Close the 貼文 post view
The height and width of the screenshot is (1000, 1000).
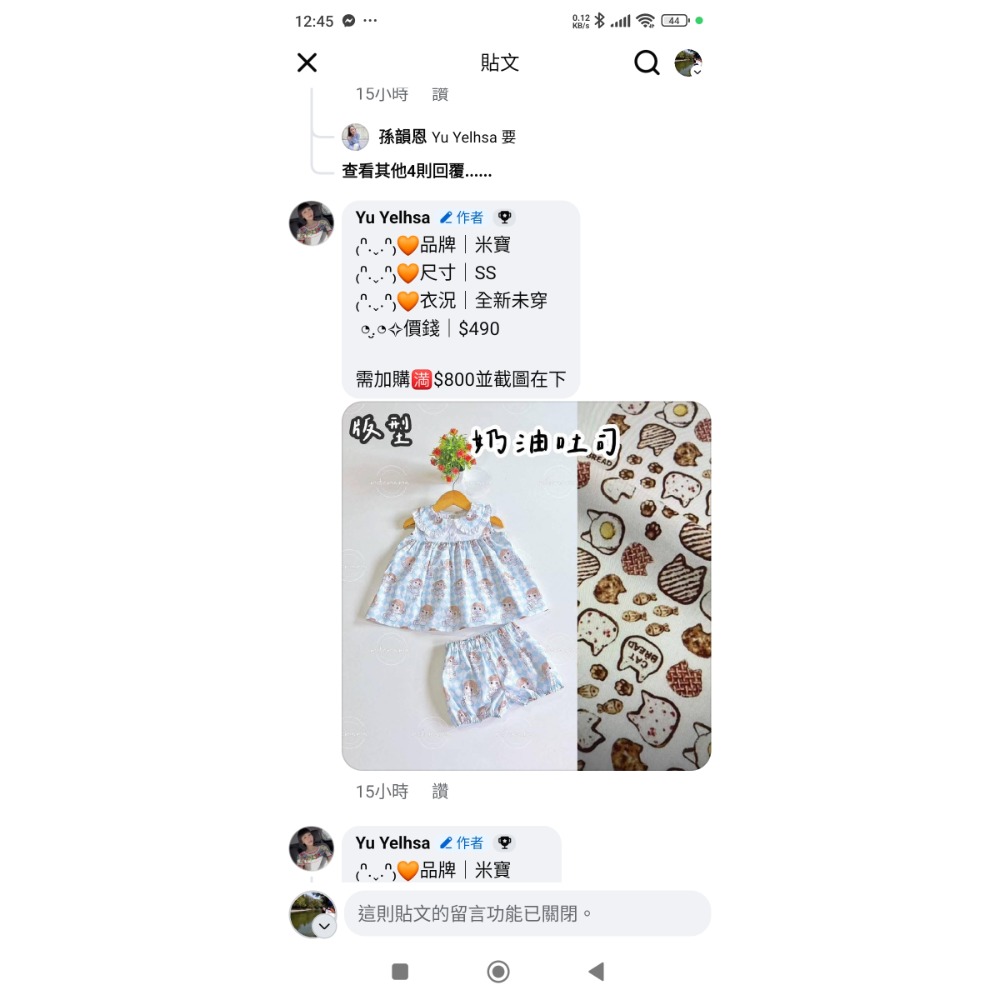pyautogui.click(x=307, y=63)
